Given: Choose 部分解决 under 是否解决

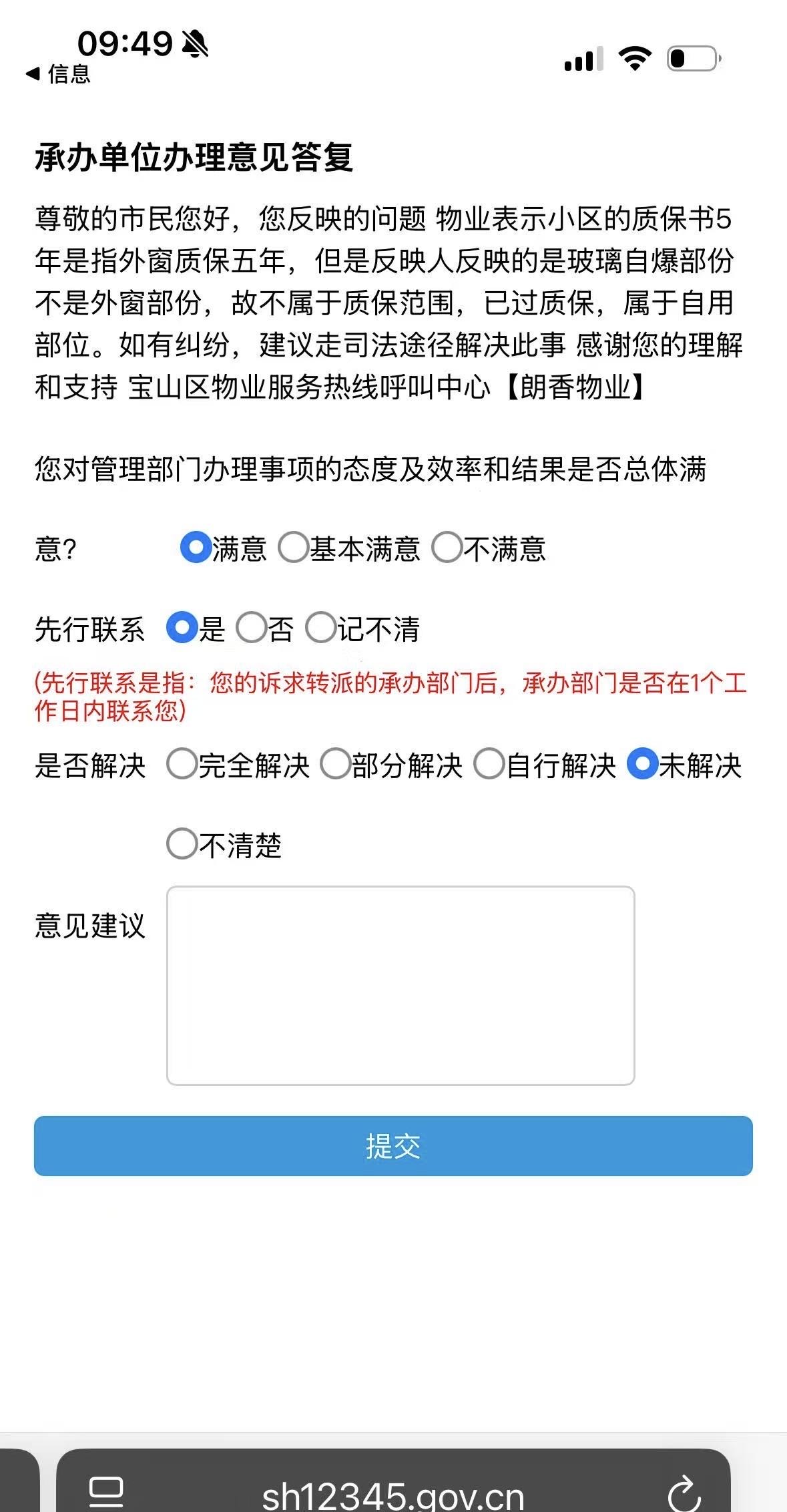Looking at the screenshot, I should 335,765.
